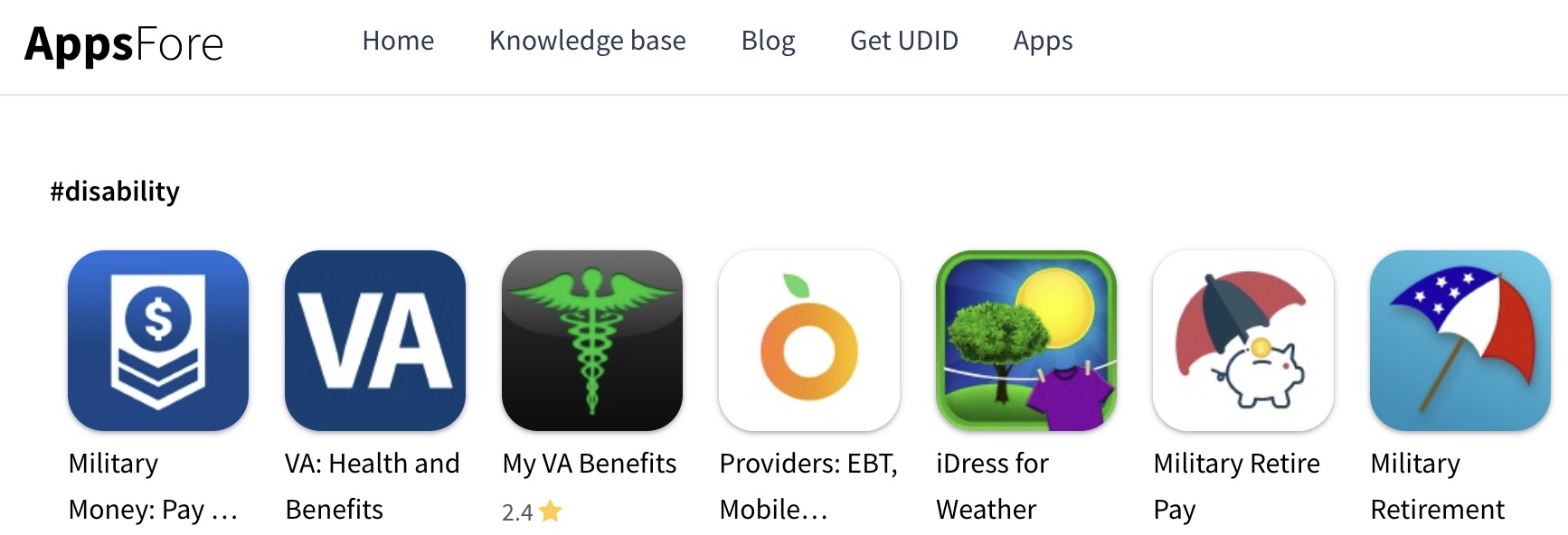Open the AppsFore logo homepage link
The width and height of the screenshot is (1568, 535).
(x=124, y=43)
